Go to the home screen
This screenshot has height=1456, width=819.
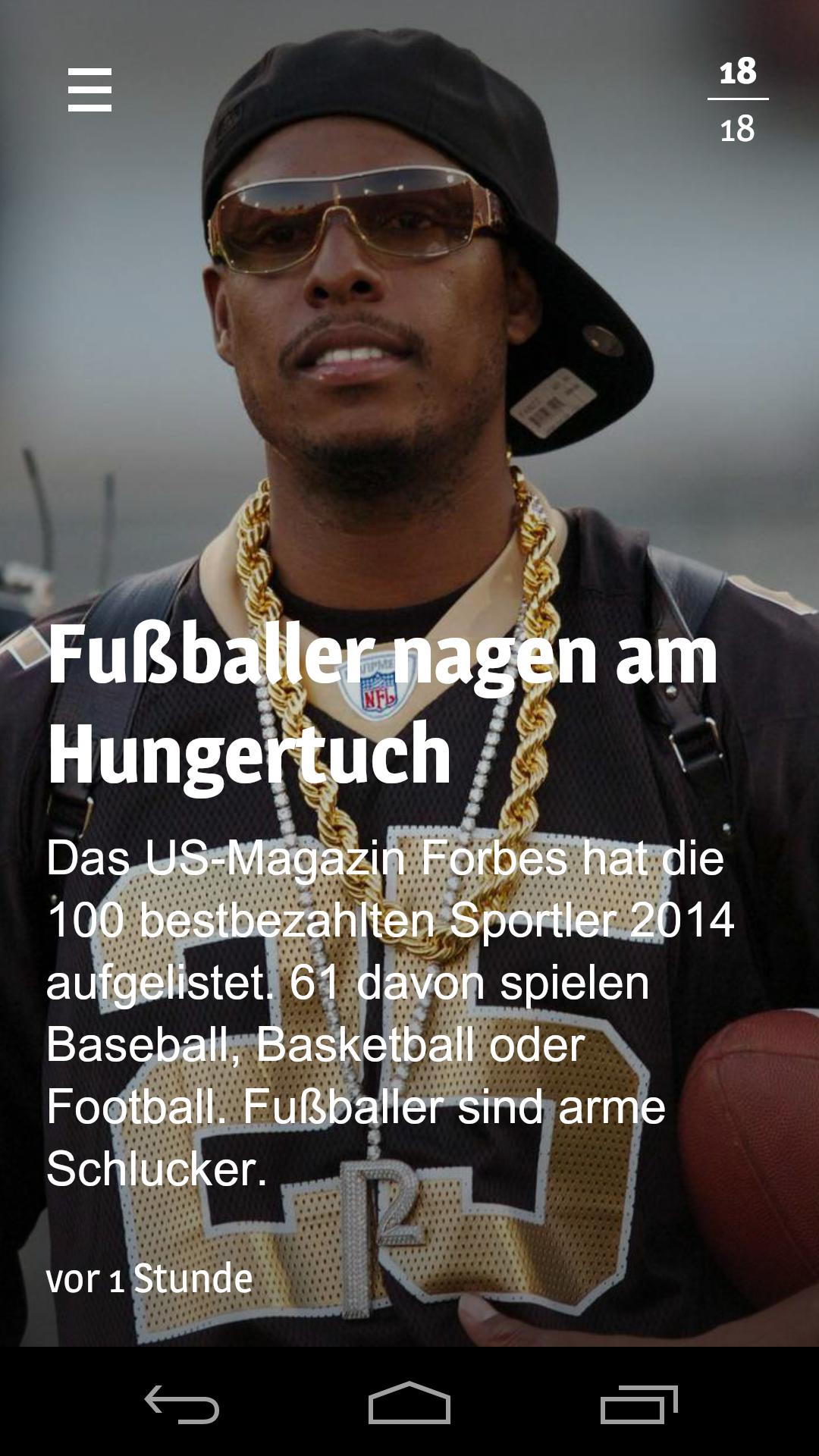[409, 1404]
